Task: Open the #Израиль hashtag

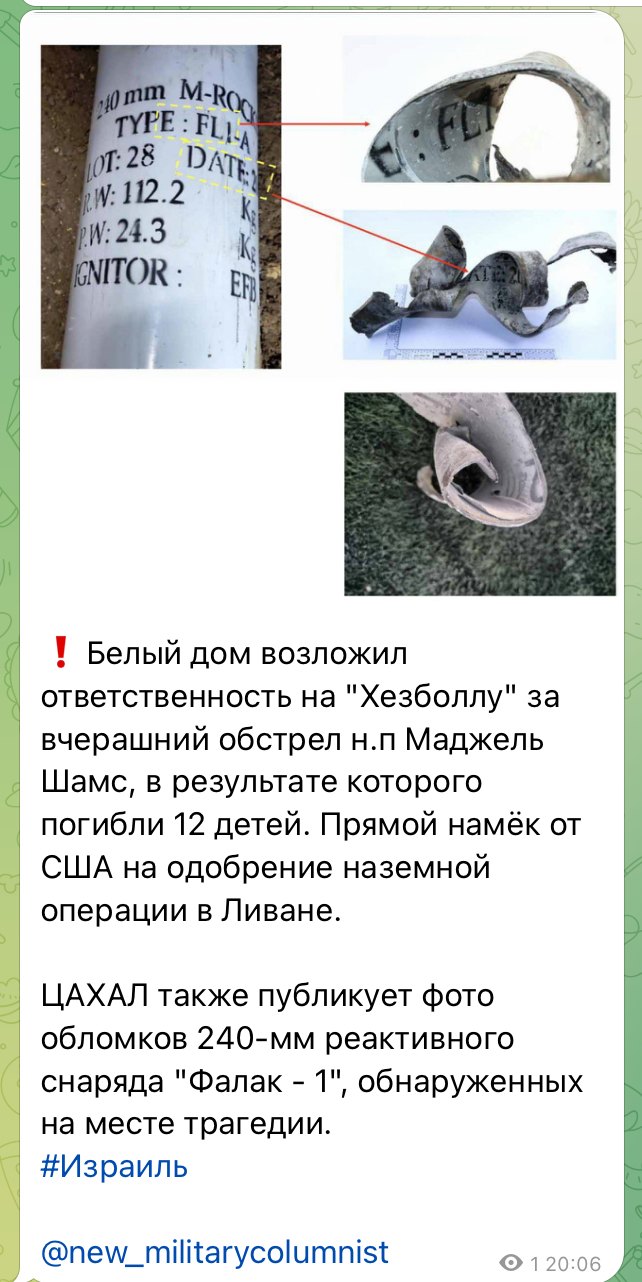Action: click(114, 1166)
